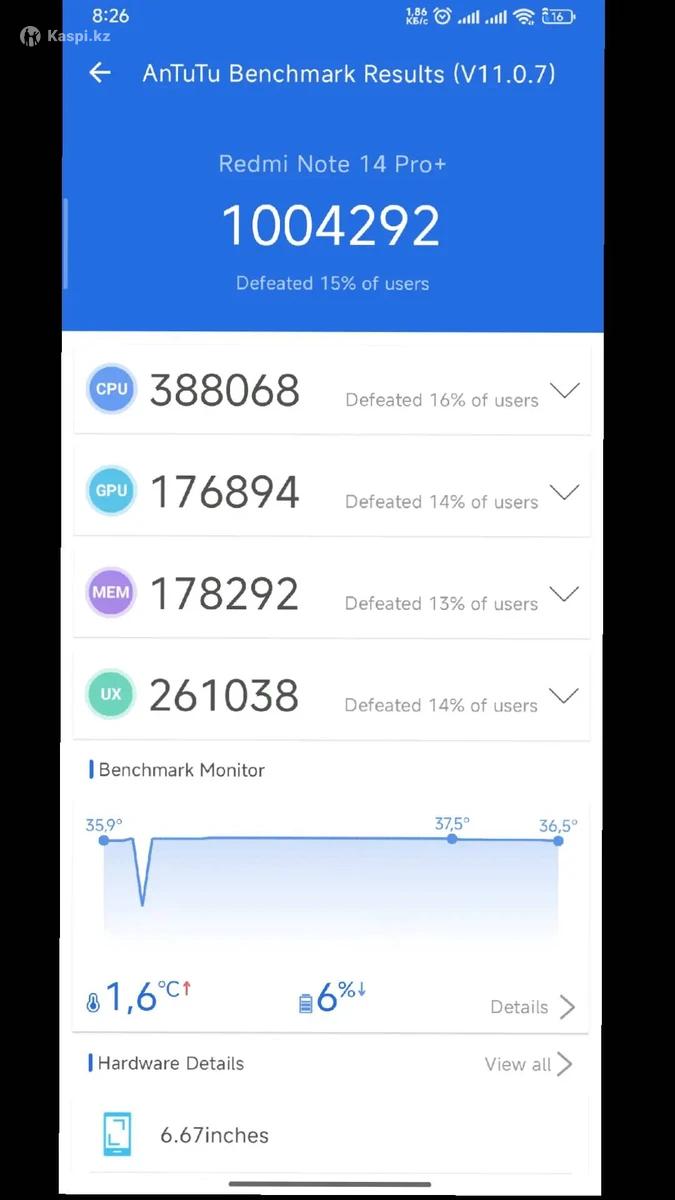
Task: Go back from benchmark results
Action: (x=99, y=73)
